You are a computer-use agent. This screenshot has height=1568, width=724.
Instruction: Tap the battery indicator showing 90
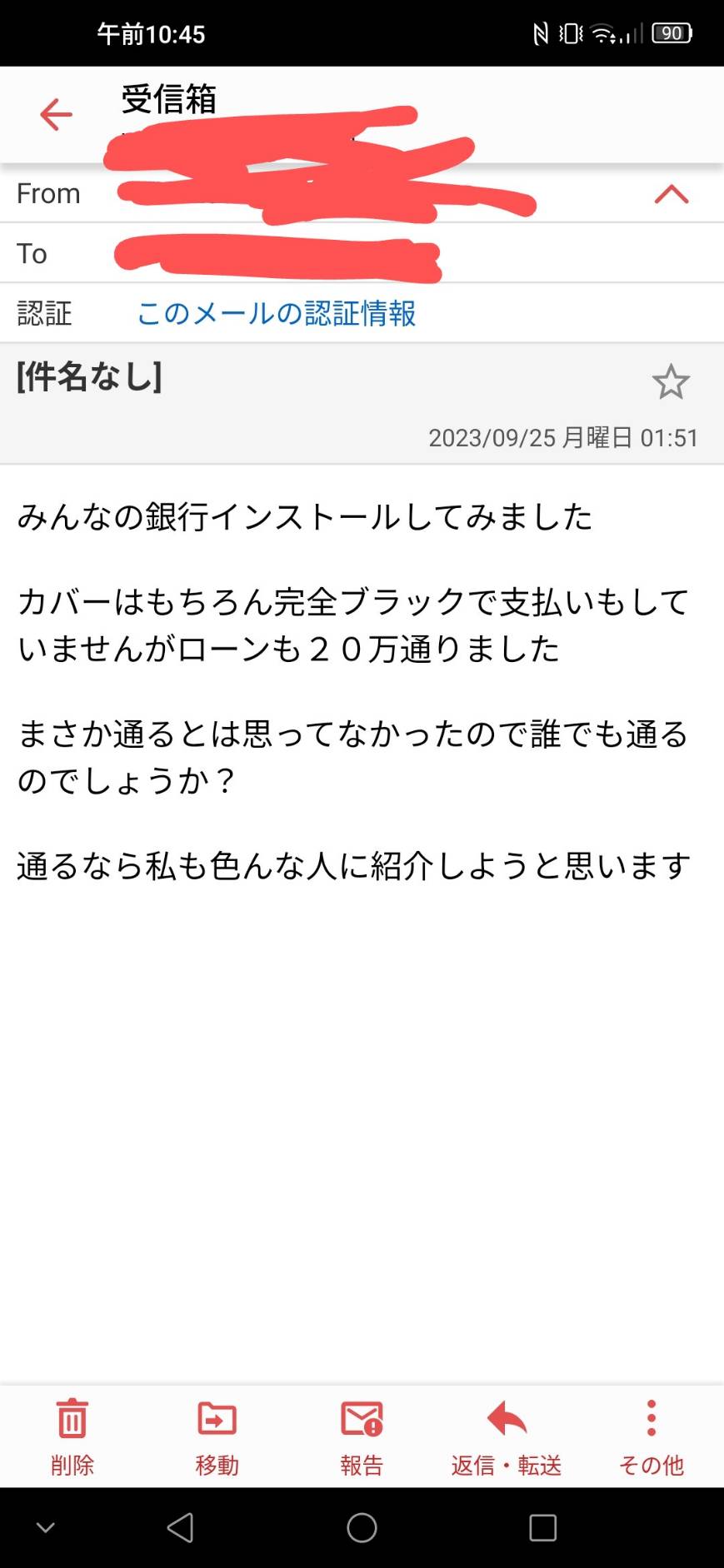[672, 33]
